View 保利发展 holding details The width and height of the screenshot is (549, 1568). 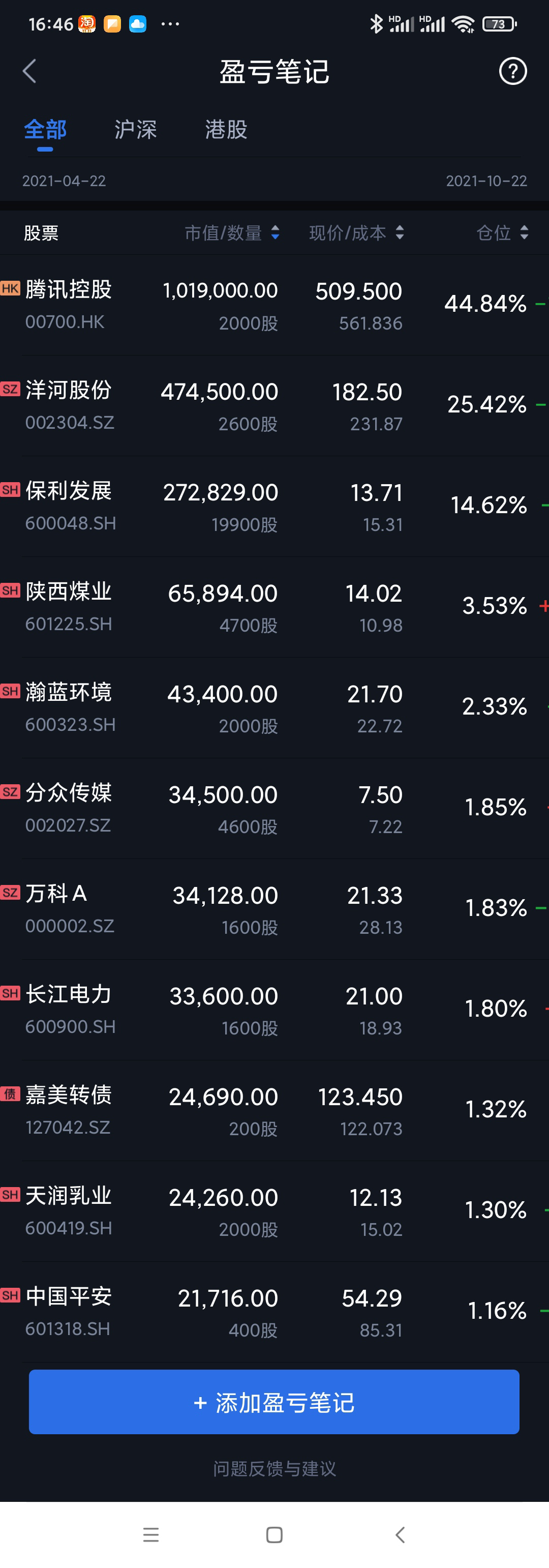[x=274, y=507]
